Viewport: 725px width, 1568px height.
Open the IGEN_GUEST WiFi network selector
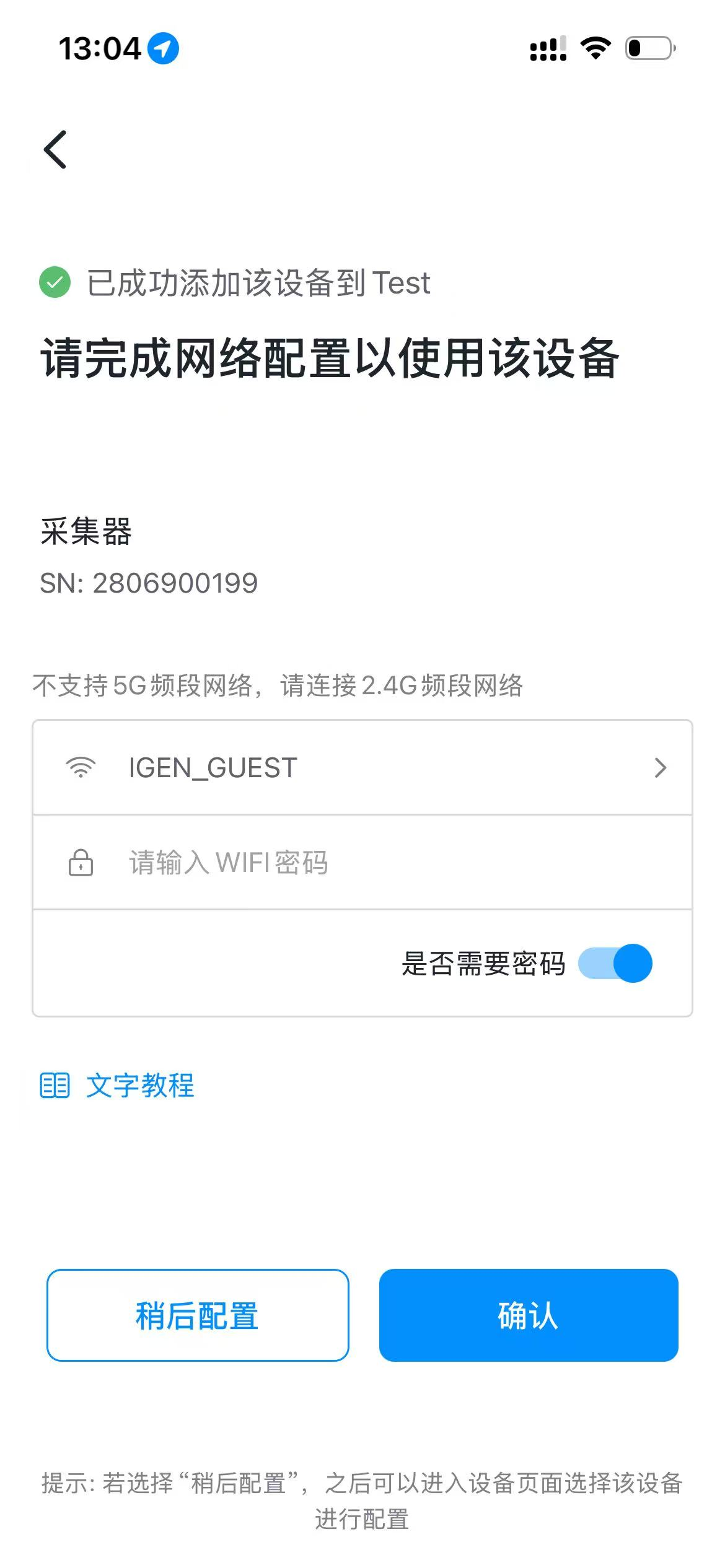[x=362, y=768]
